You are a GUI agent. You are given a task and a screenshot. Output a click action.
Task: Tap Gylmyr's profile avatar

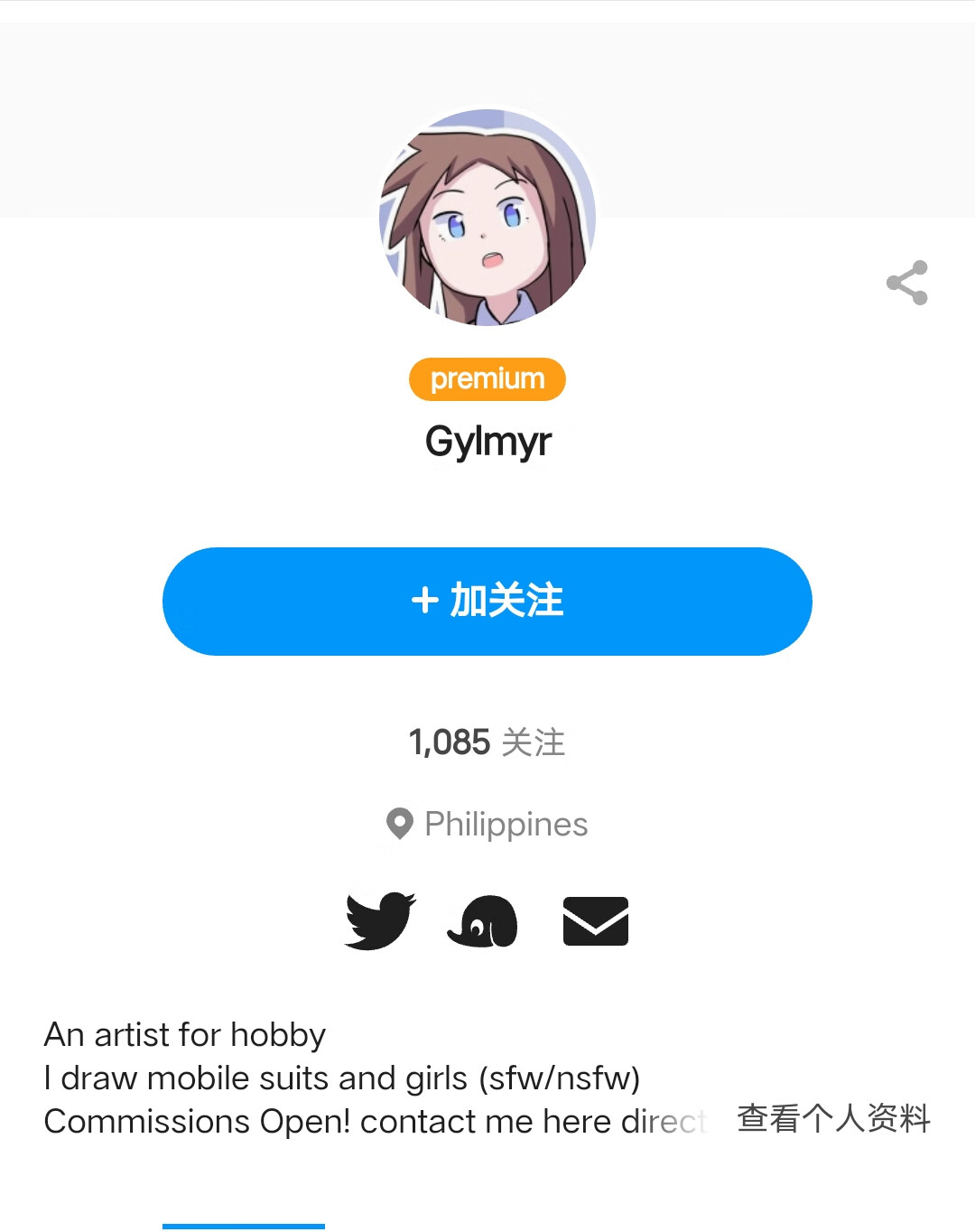click(x=487, y=218)
